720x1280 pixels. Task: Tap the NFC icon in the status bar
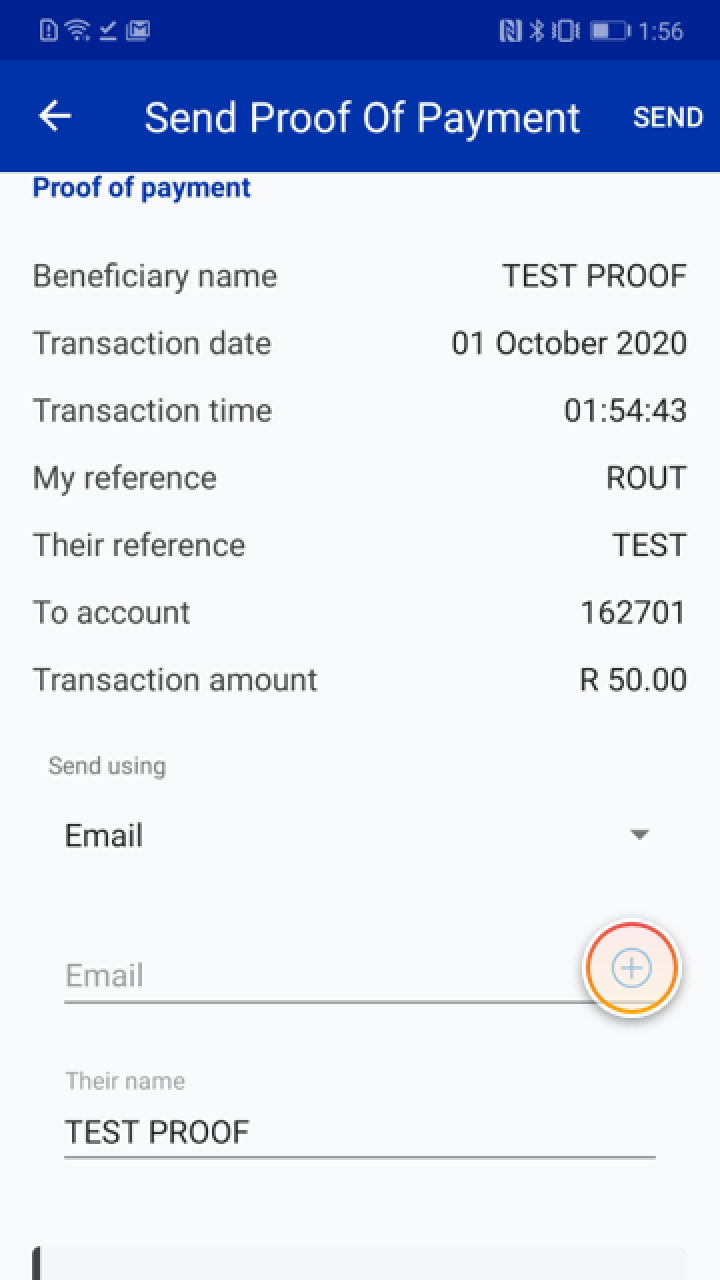click(x=512, y=30)
